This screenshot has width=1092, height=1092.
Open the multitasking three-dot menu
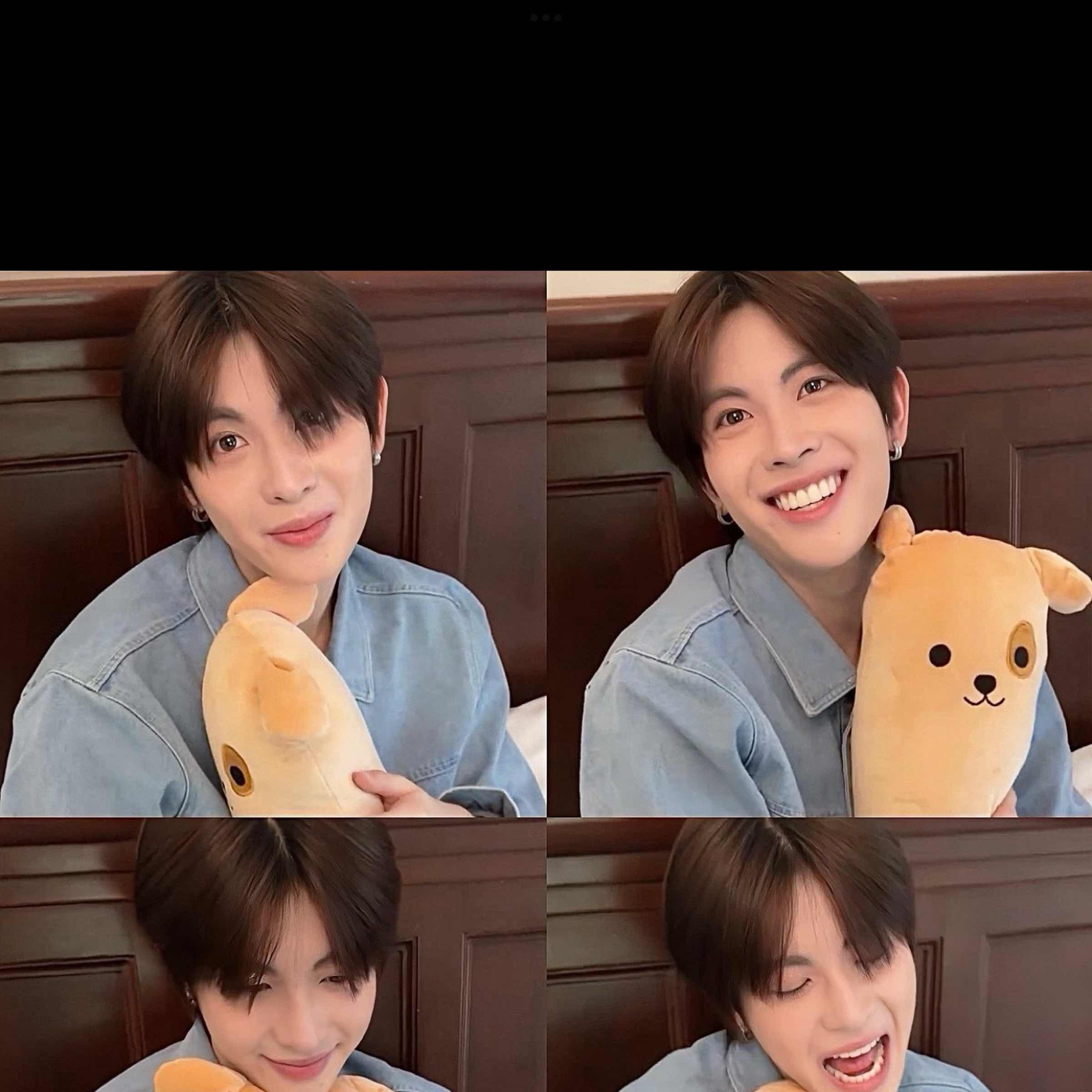click(546, 18)
